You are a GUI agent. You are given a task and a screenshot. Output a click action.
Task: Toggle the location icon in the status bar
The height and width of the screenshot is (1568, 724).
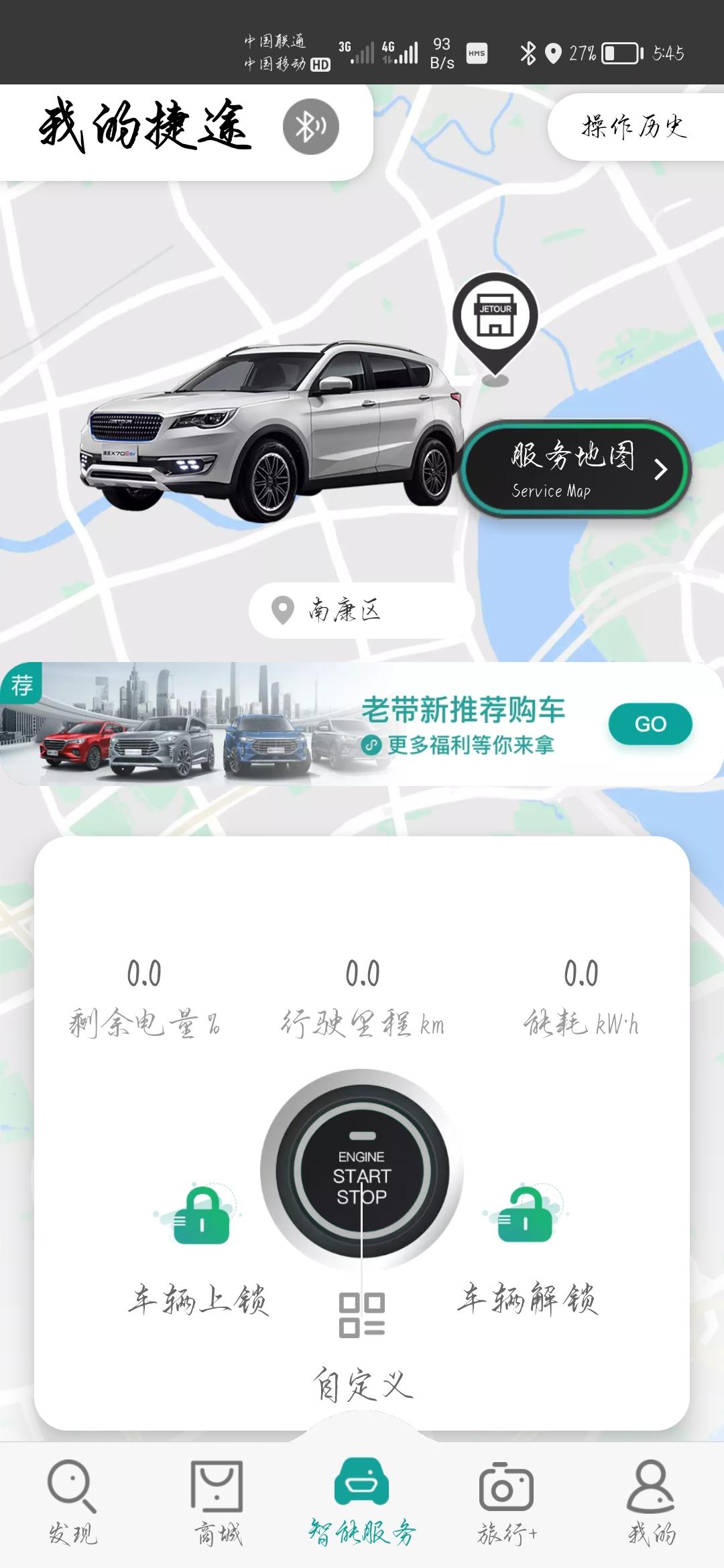[555, 52]
